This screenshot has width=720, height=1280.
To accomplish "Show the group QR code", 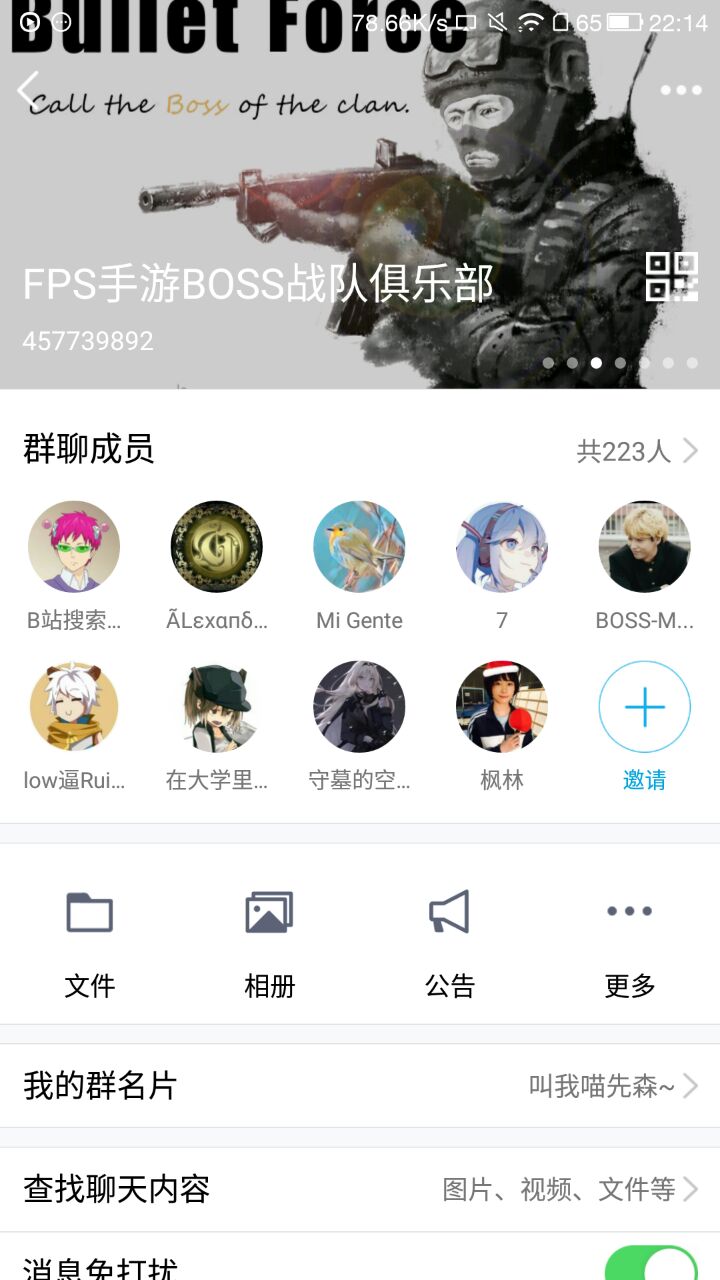I will coord(671,277).
